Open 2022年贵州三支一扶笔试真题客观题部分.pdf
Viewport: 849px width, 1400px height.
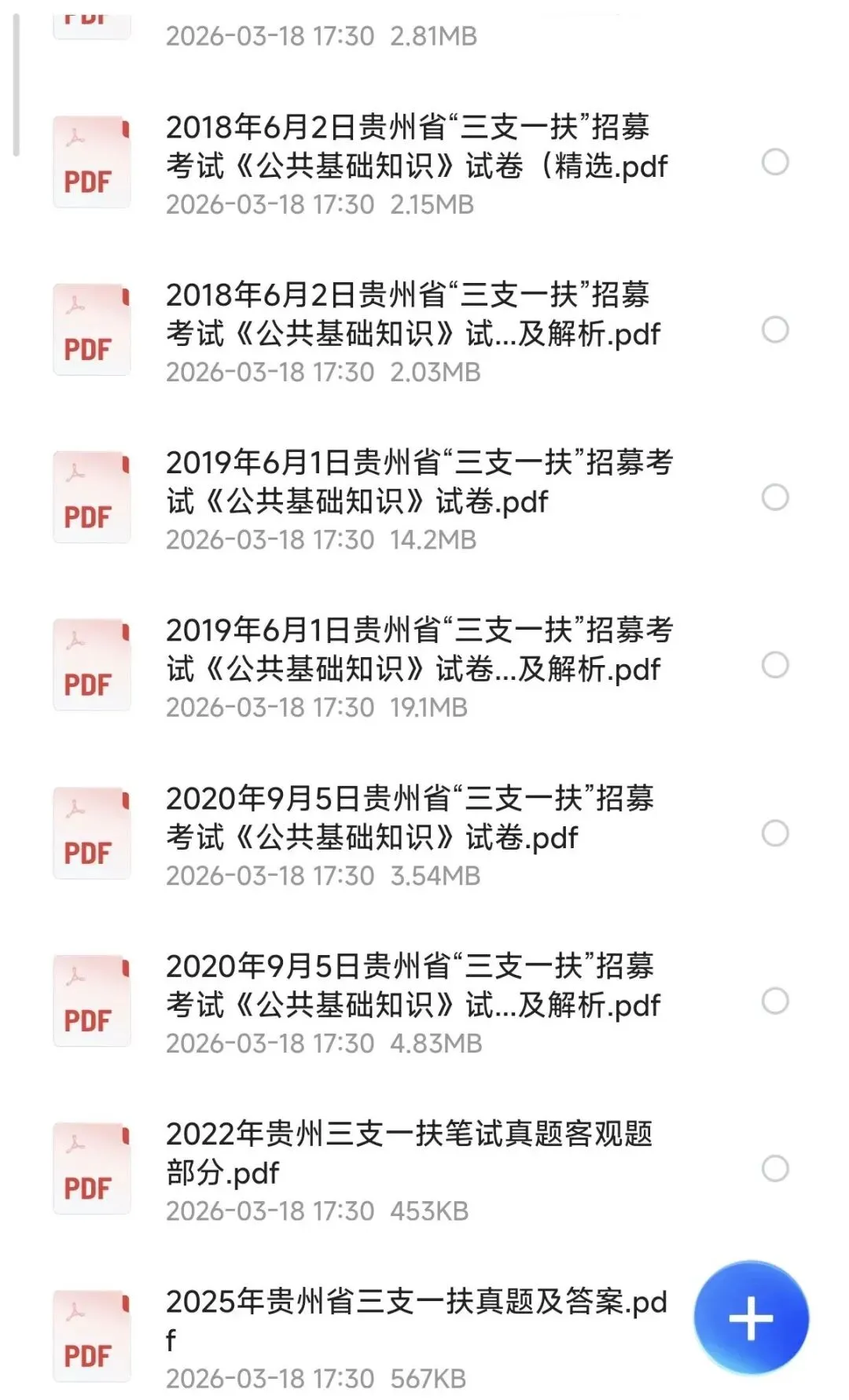(x=409, y=1152)
